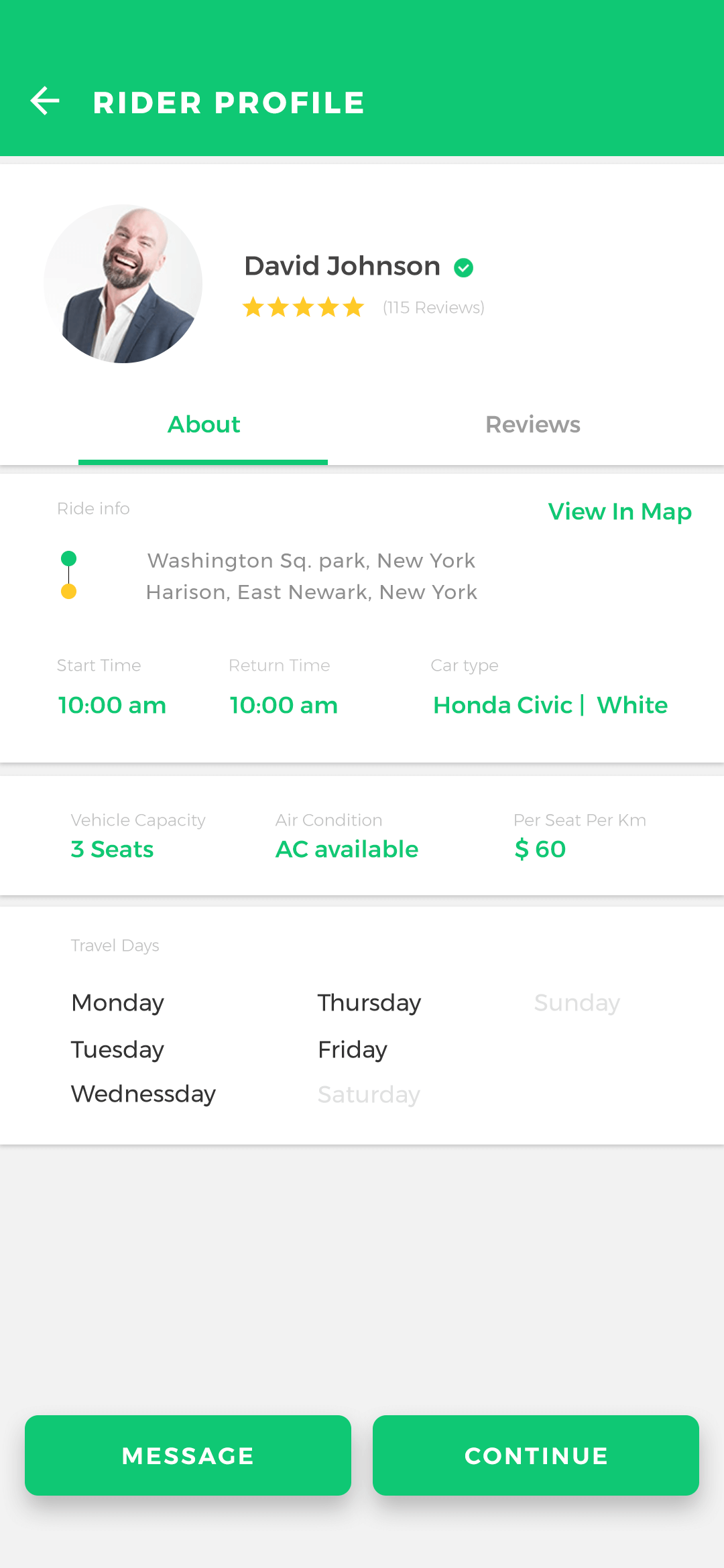Click View In Map link
This screenshot has width=724, height=1568.
click(620, 511)
